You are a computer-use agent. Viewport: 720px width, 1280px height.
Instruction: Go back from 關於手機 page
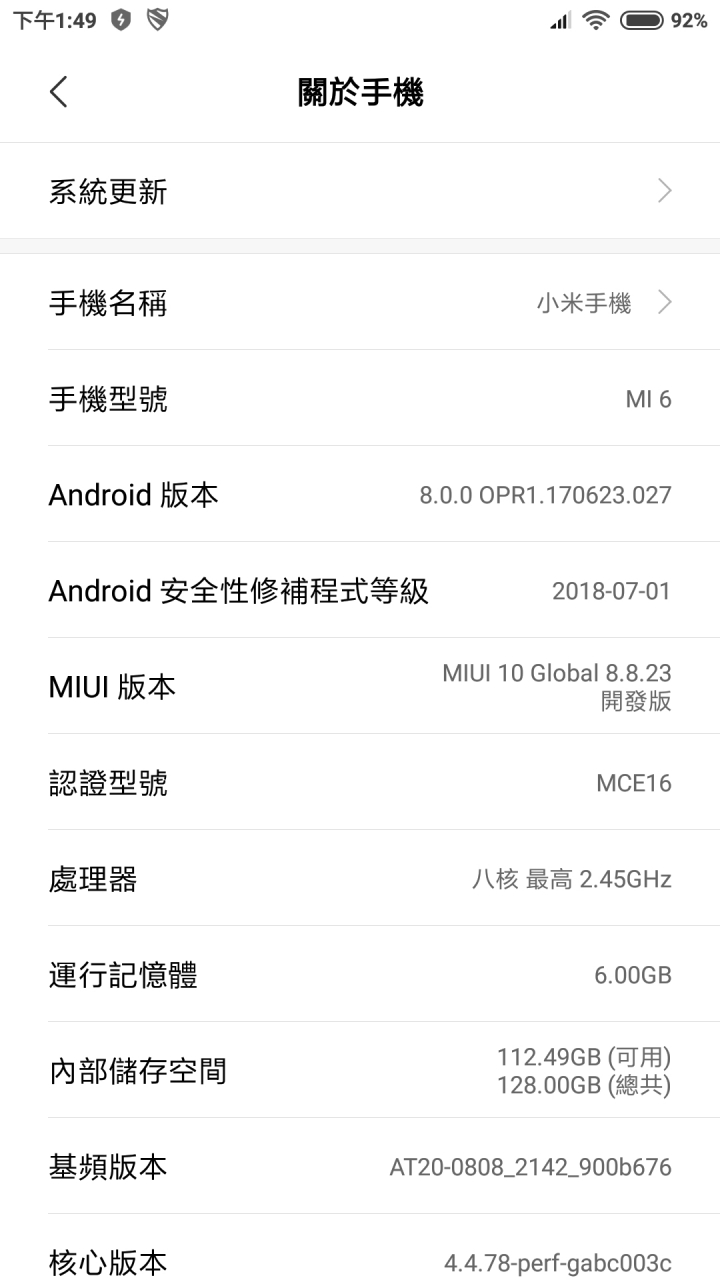[59, 92]
